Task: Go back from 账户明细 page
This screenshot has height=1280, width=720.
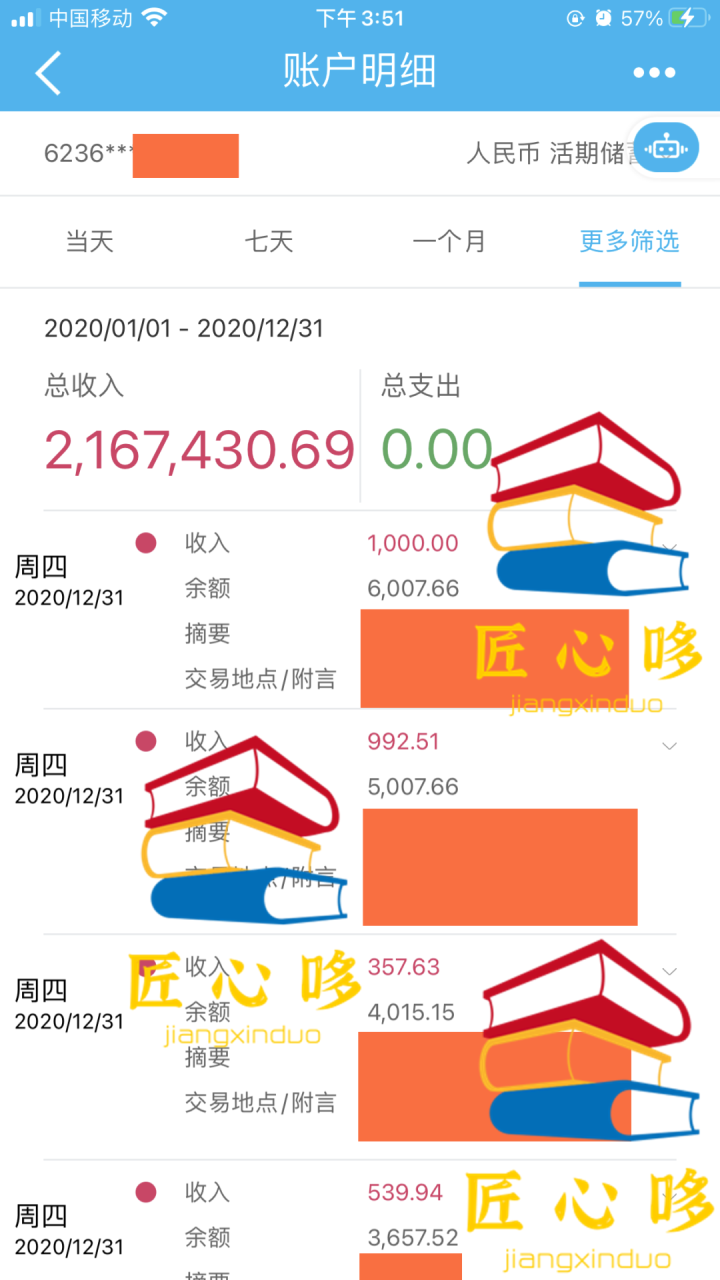Action: tap(48, 72)
